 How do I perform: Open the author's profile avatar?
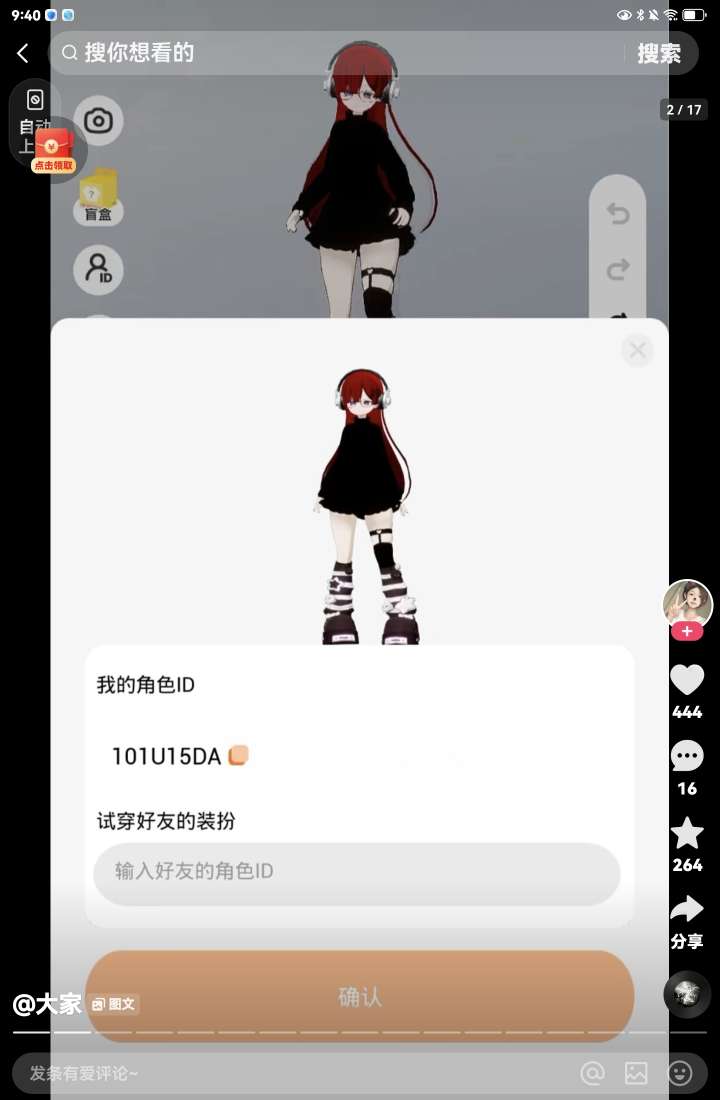[x=687, y=603]
